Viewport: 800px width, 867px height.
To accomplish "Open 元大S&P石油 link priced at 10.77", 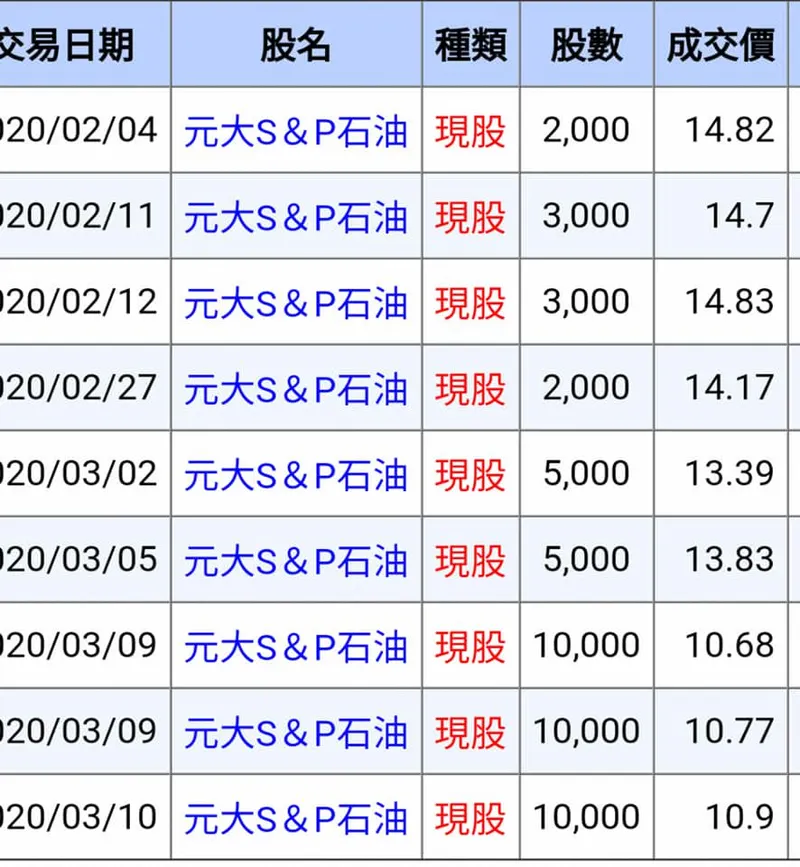I will point(296,733).
